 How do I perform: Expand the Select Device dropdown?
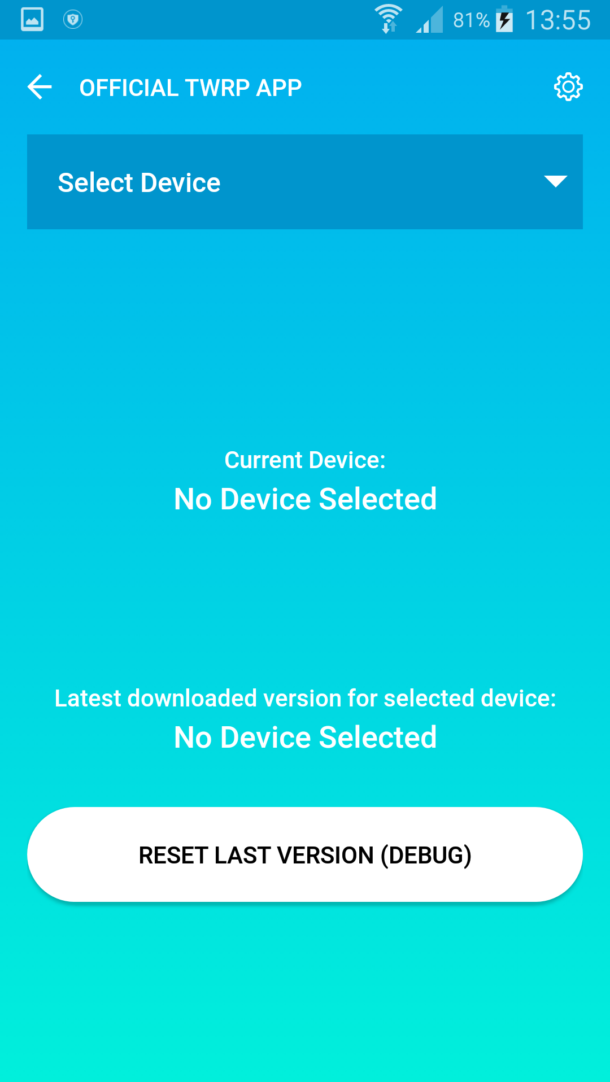click(305, 181)
